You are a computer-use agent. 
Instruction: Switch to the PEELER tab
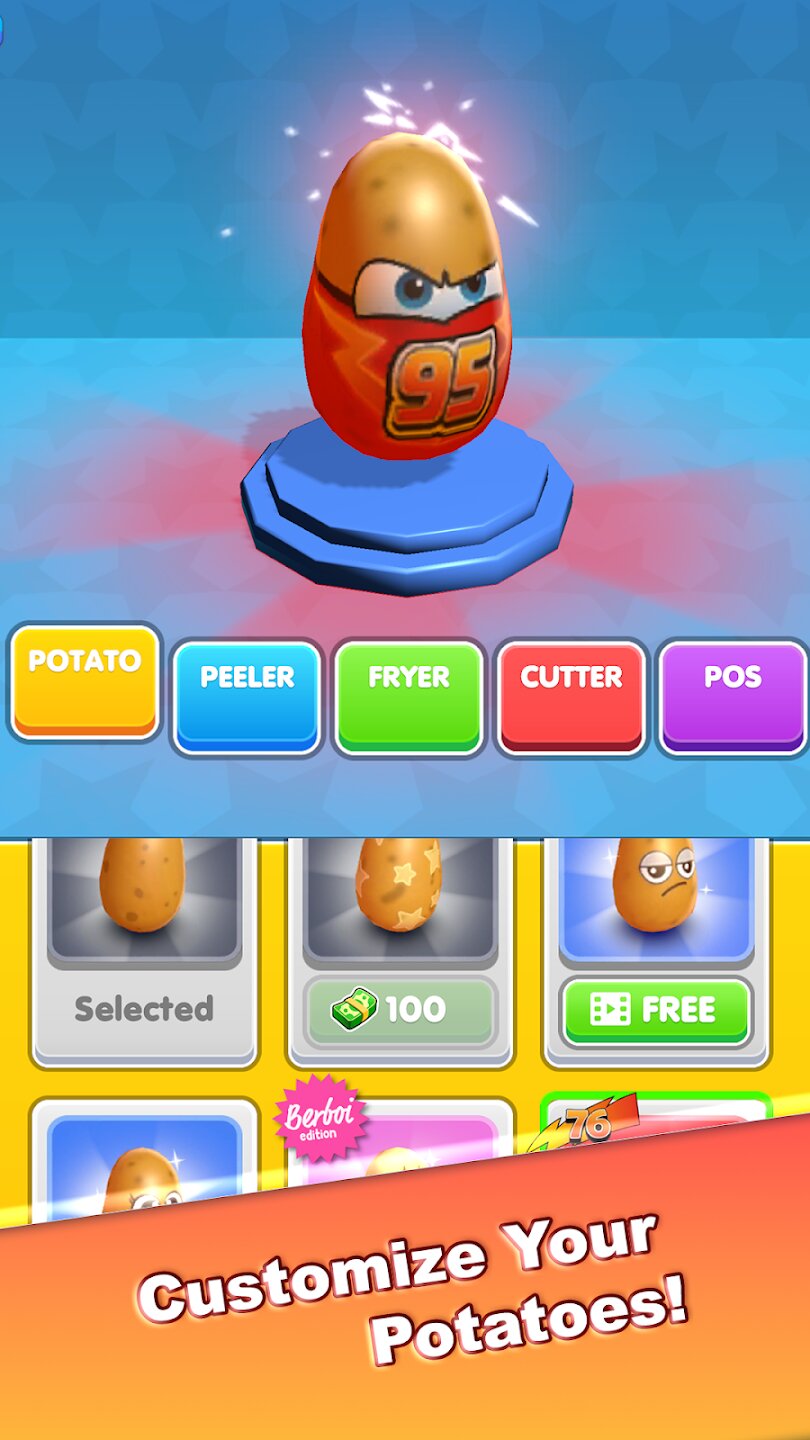(x=247, y=695)
